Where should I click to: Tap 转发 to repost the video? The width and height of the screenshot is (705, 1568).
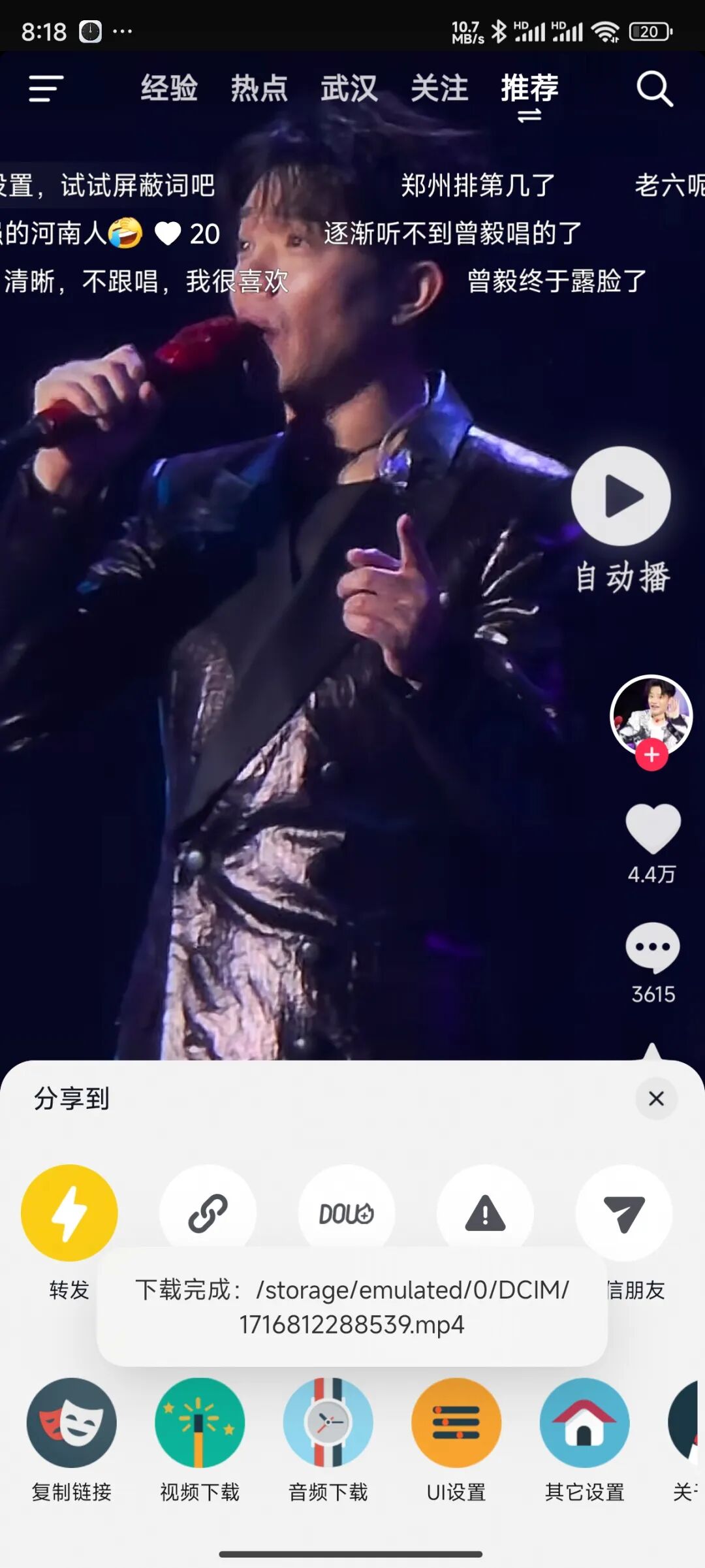click(x=69, y=1213)
